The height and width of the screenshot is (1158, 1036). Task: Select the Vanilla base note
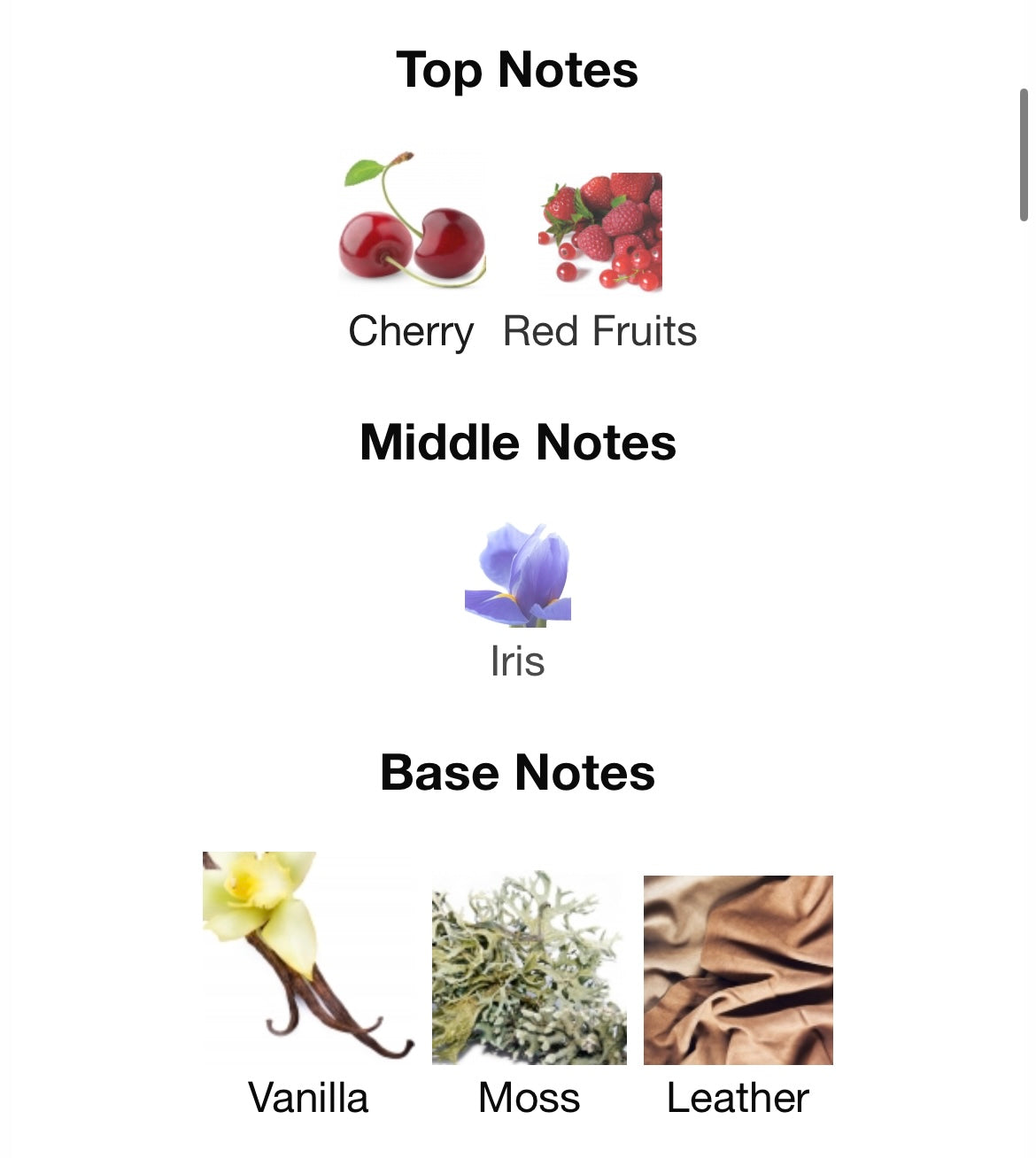(x=307, y=956)
